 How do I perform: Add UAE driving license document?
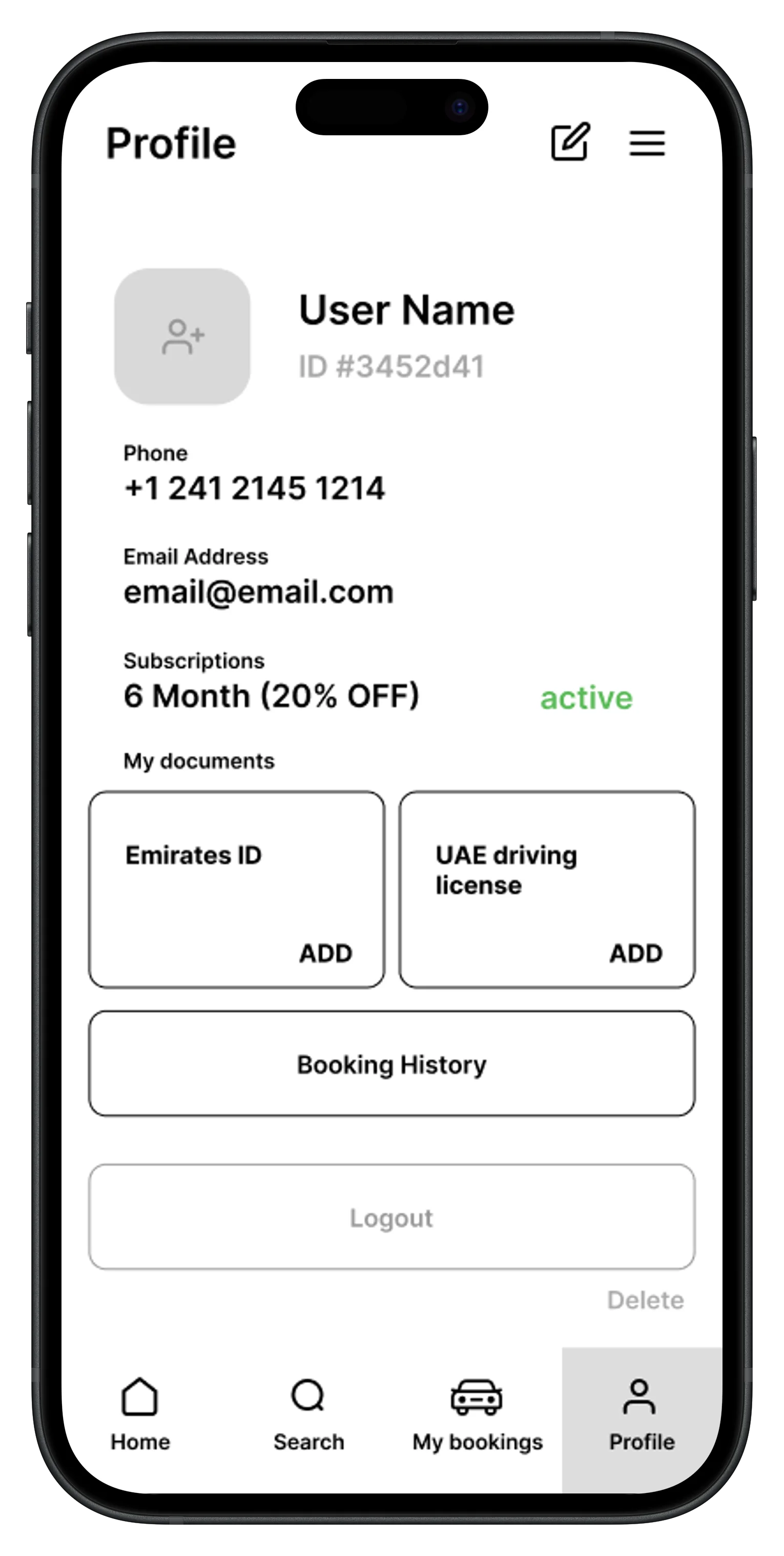click(x=635, y=953)
